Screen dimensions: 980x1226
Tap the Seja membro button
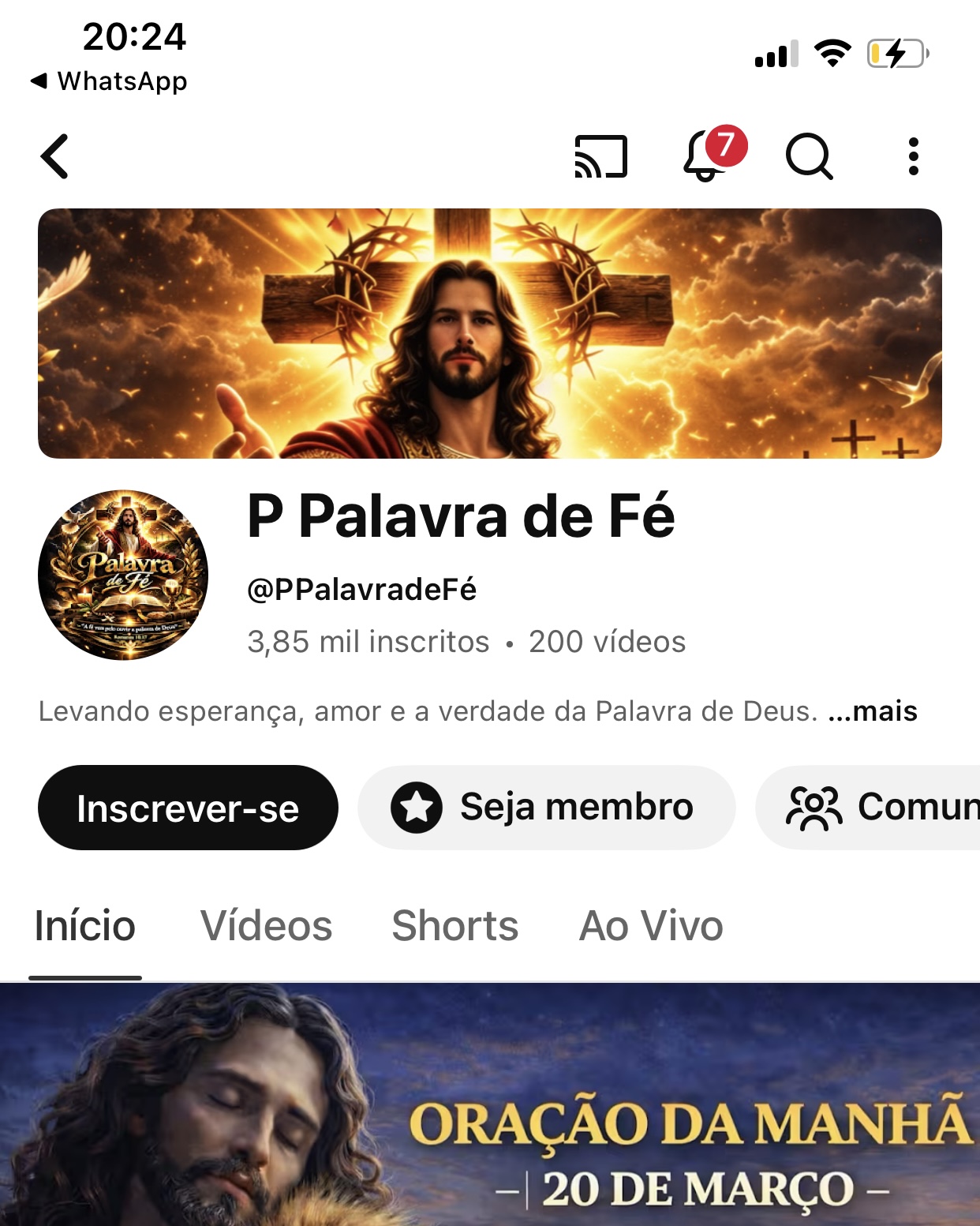coord(546,808)
